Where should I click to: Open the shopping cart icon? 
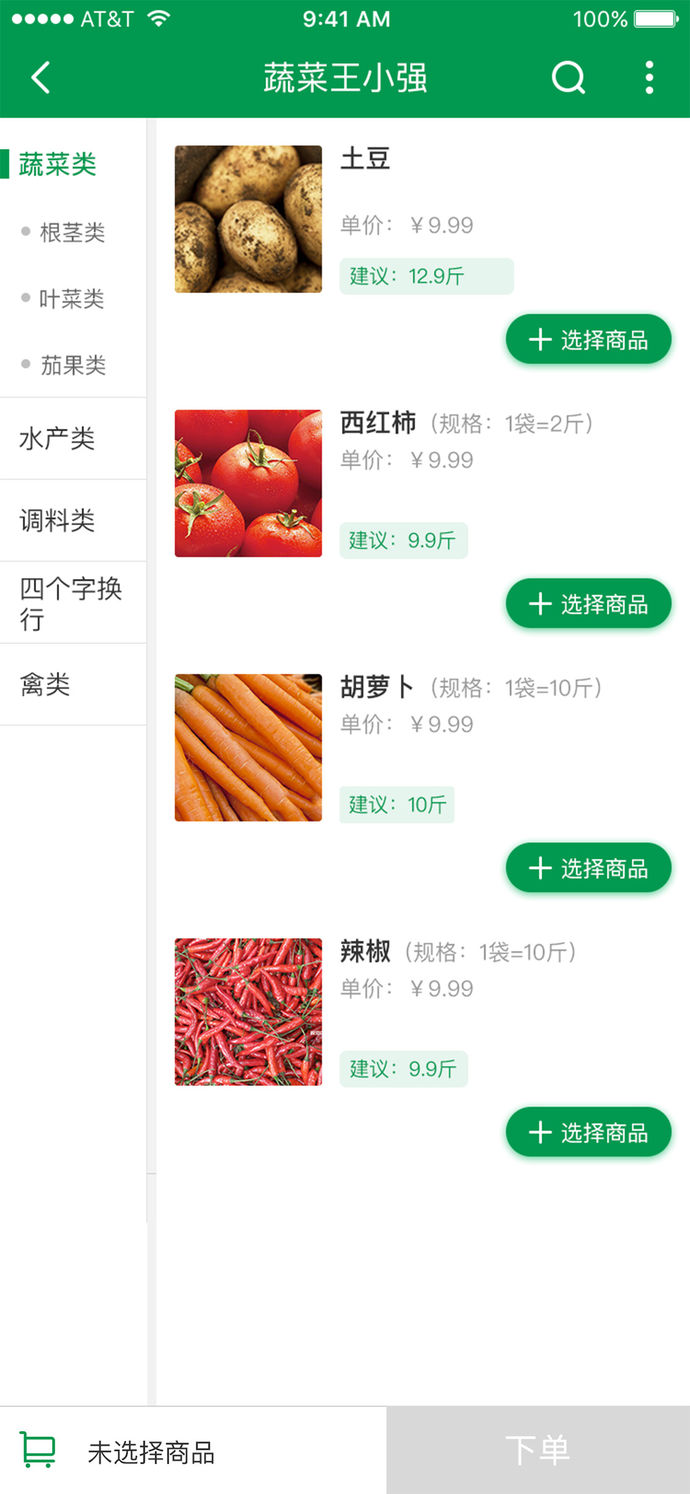tap(38, 1450)
